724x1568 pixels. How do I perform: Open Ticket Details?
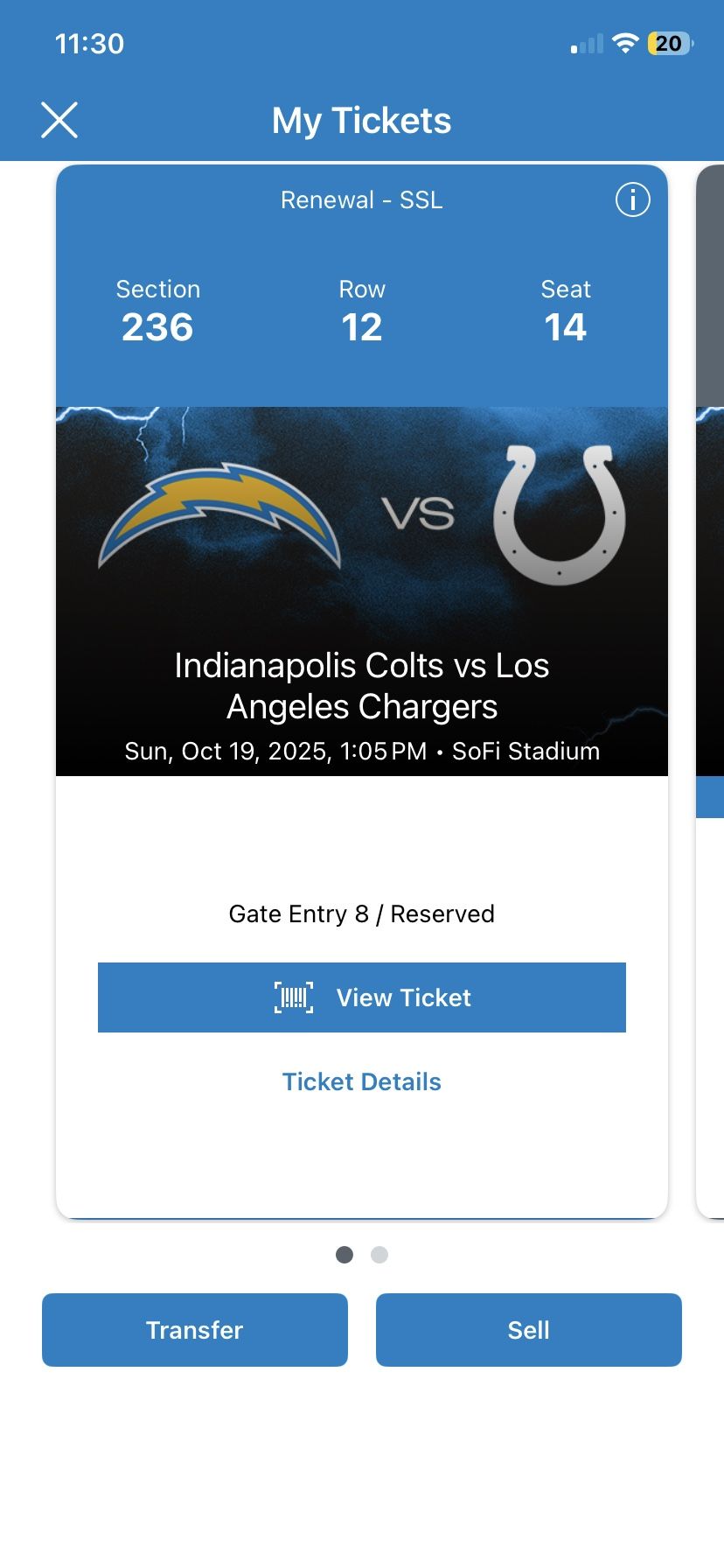tap(361, 1081)
